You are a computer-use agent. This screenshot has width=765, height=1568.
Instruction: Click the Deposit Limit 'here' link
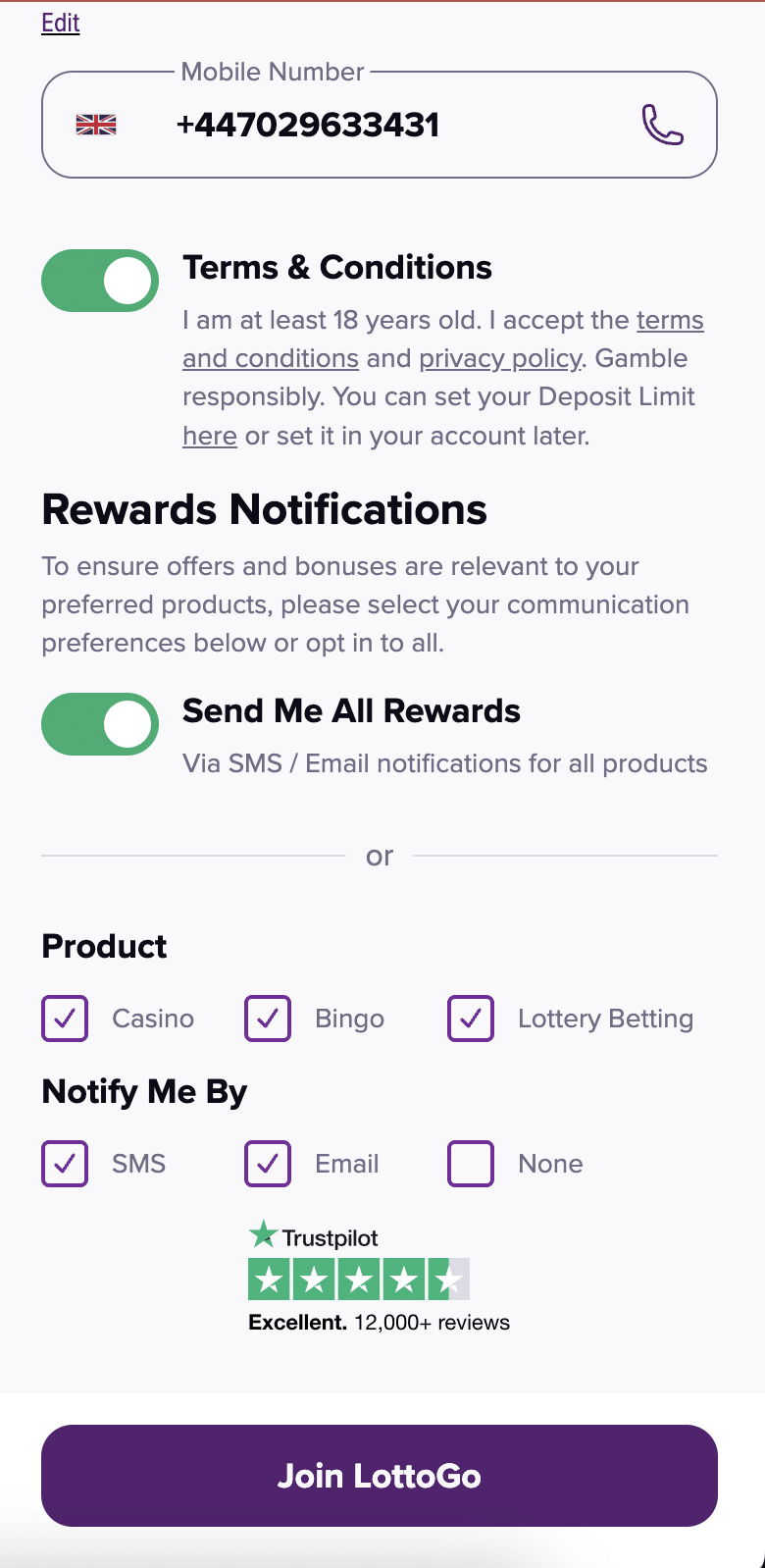point(209,435)
